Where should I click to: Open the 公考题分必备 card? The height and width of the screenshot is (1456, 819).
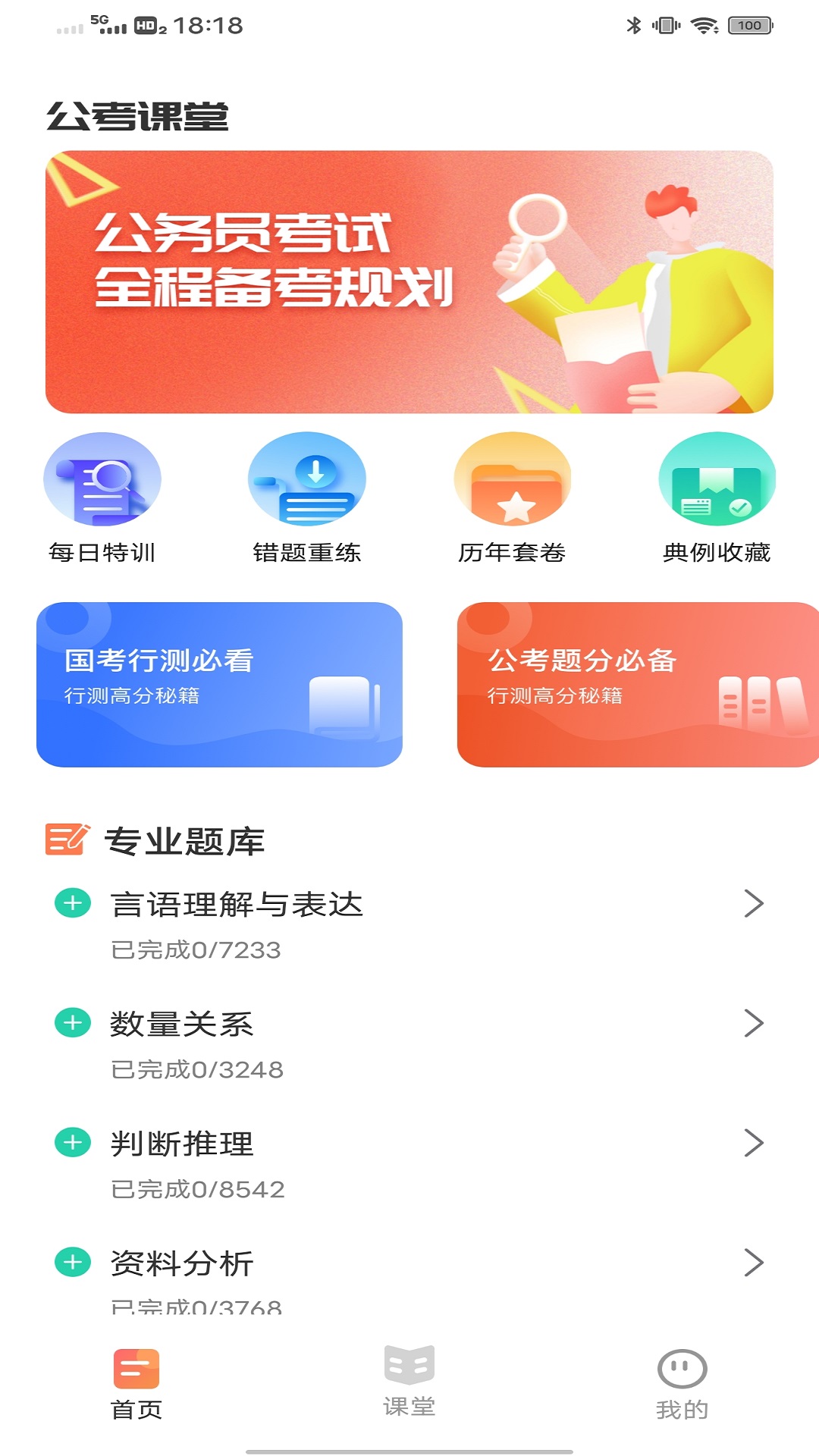(637, 684)
